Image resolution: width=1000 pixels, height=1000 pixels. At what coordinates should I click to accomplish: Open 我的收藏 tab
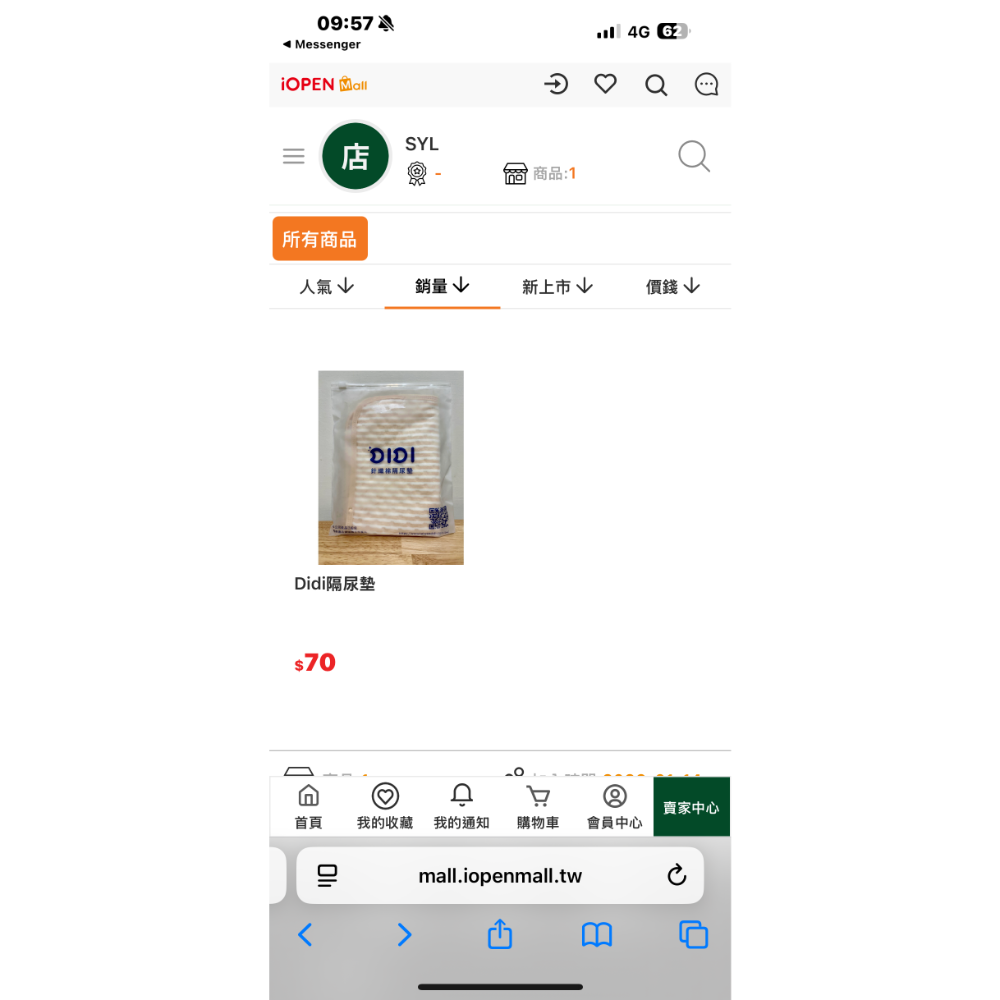point(385,807)
